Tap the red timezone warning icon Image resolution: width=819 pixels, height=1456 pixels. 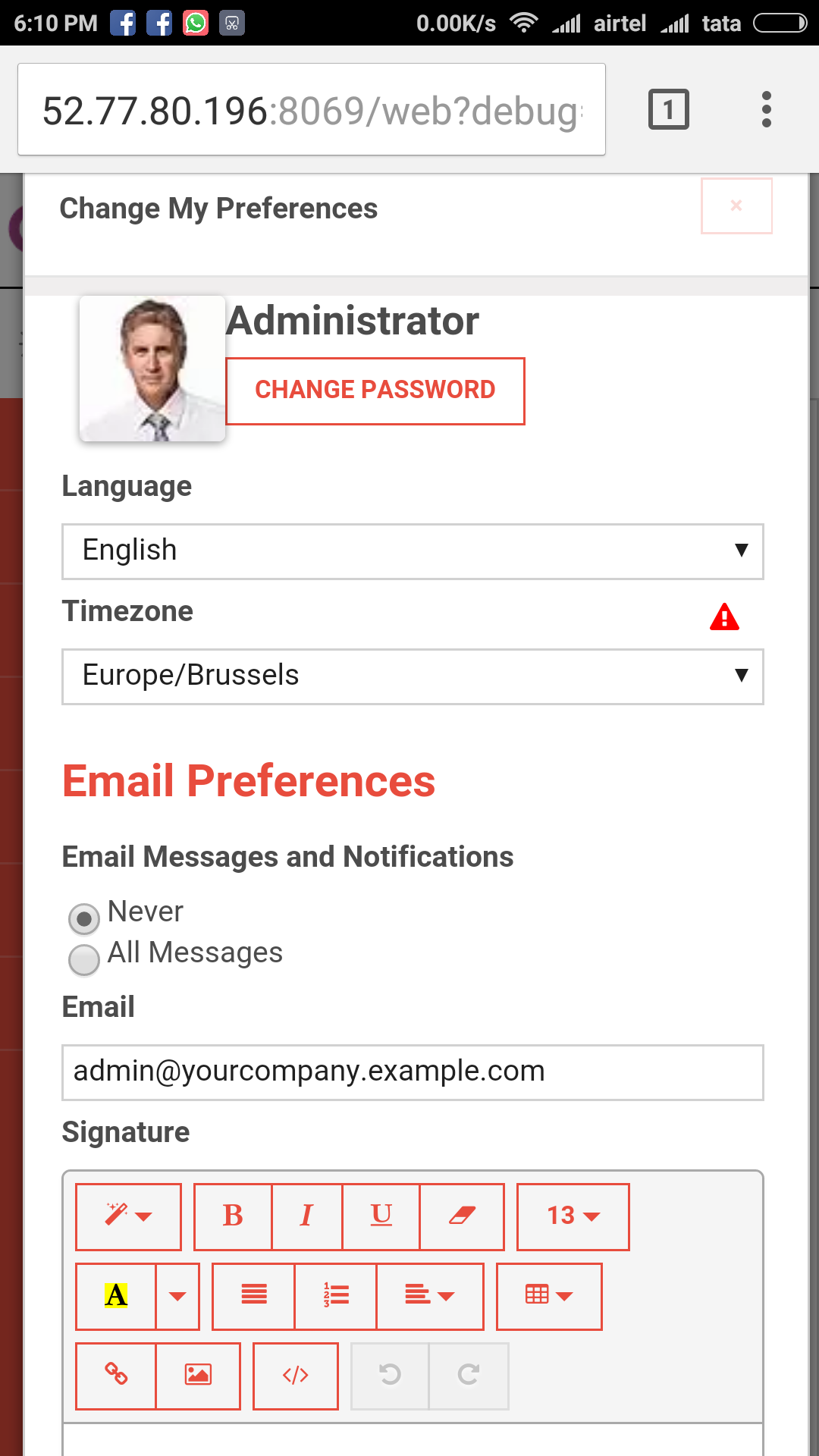click(x=724, y=617)
